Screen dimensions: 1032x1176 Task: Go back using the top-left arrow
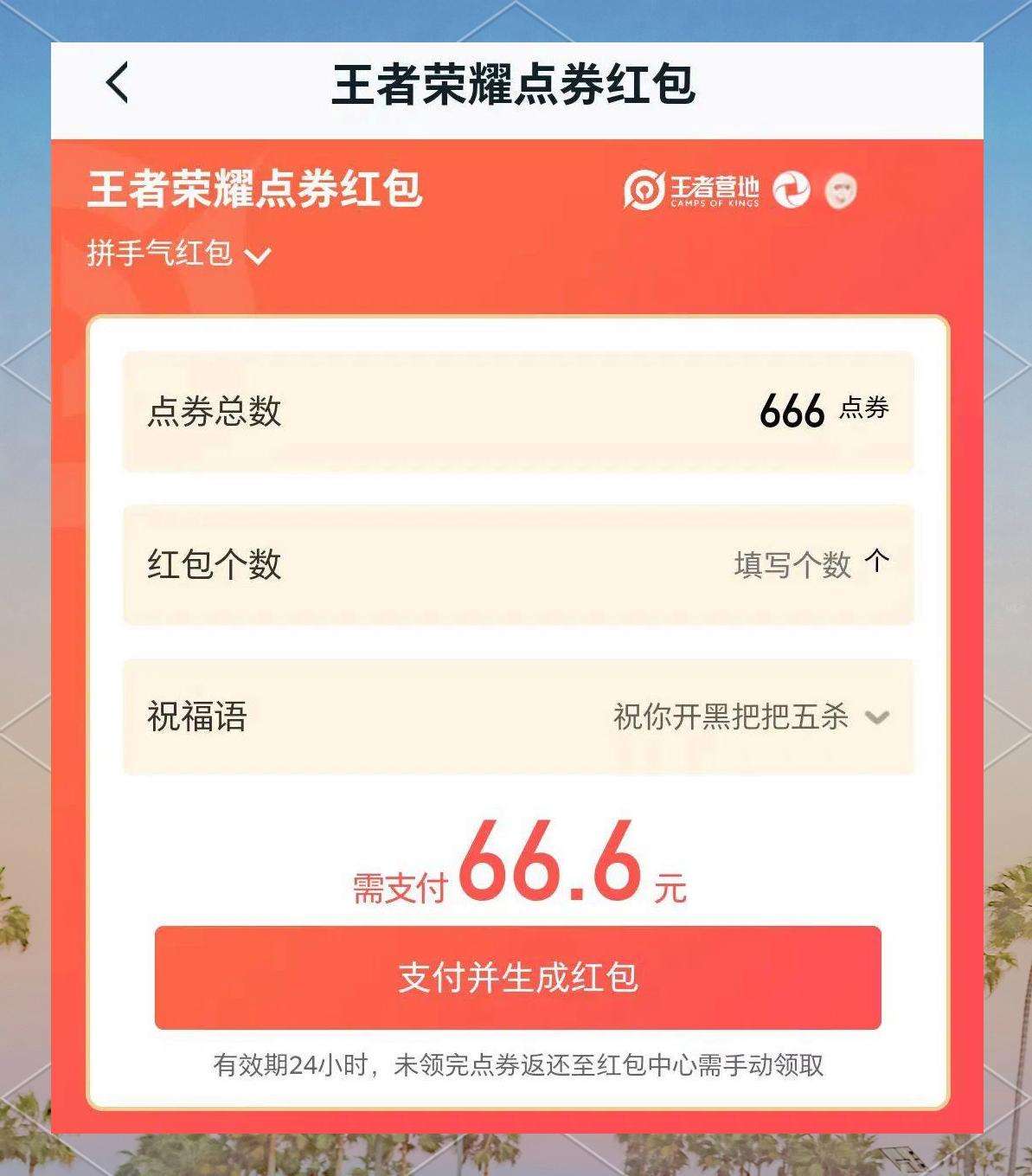coord(118,84)
